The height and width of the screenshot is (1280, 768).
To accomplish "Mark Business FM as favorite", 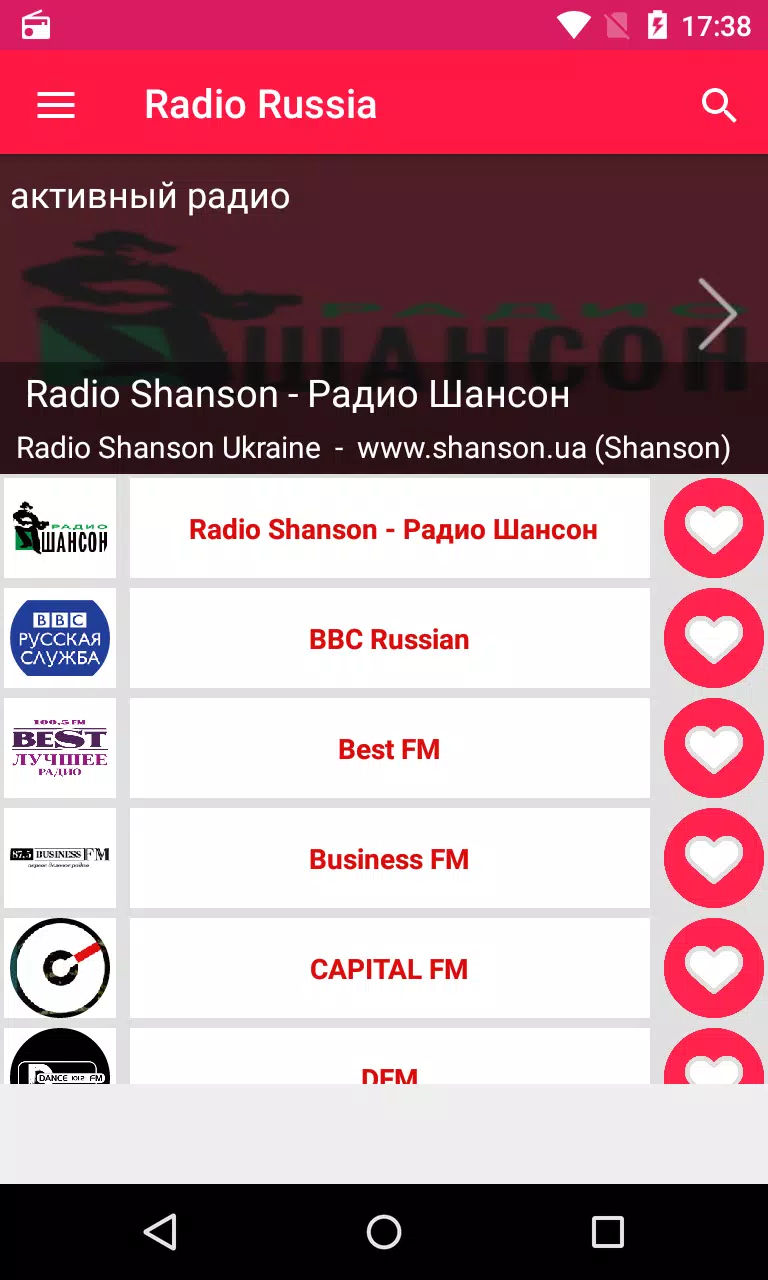I will click(x=714, y=858).
